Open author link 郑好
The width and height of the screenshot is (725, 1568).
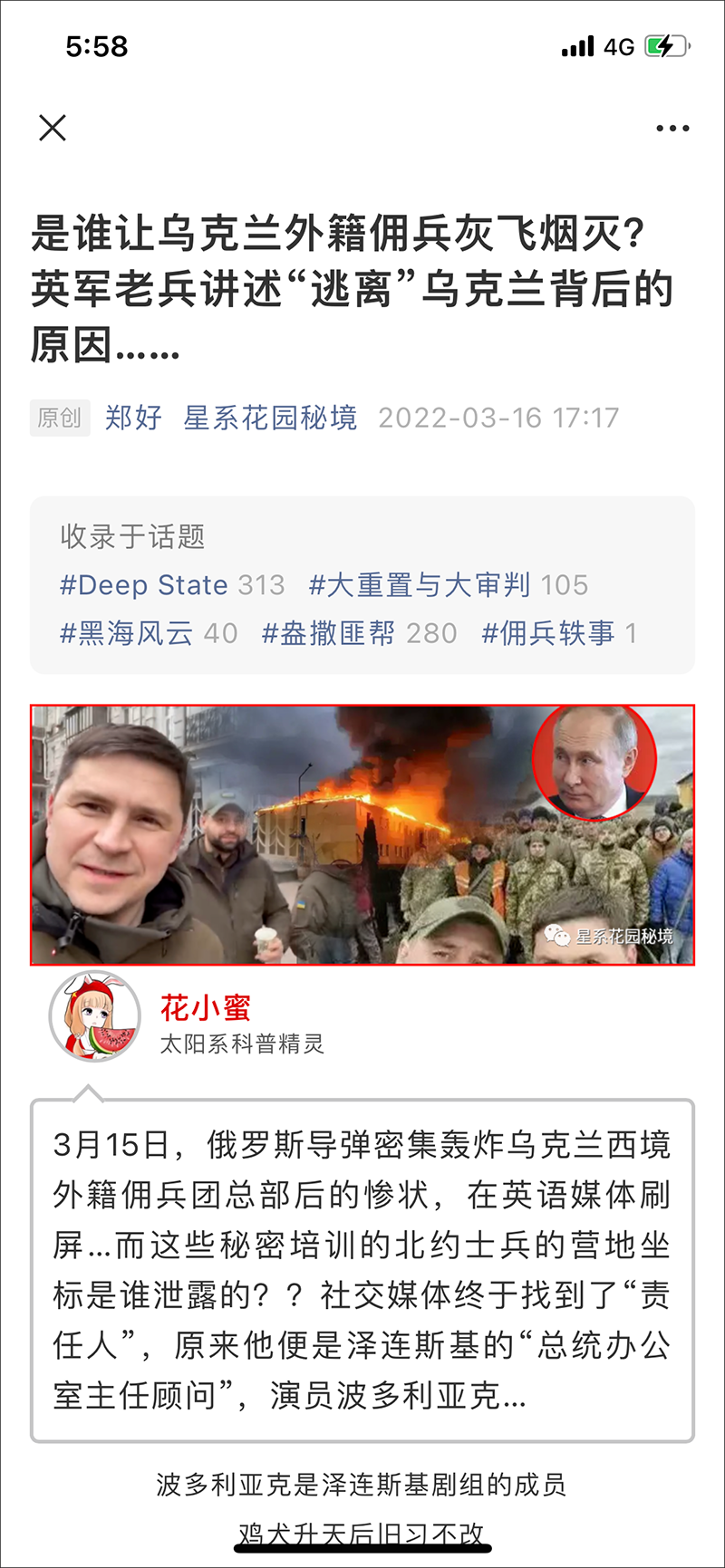pyautogui.click(x=133, y=418)
